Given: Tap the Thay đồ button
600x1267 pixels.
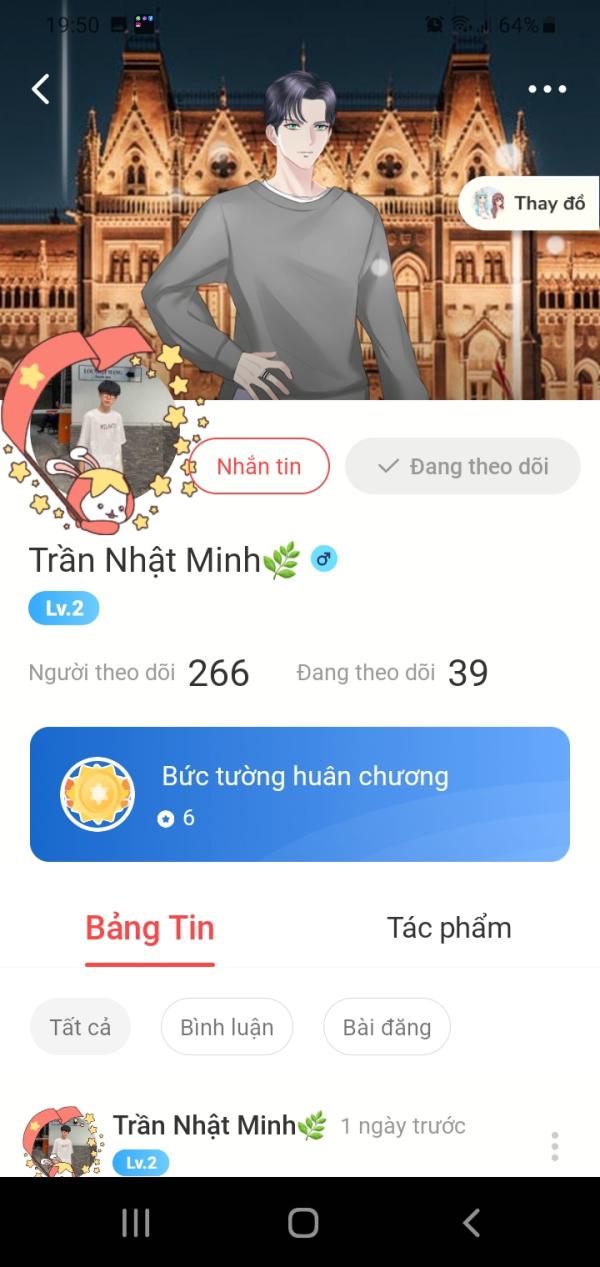Looking at the screenshot, I should click(530, 203).
